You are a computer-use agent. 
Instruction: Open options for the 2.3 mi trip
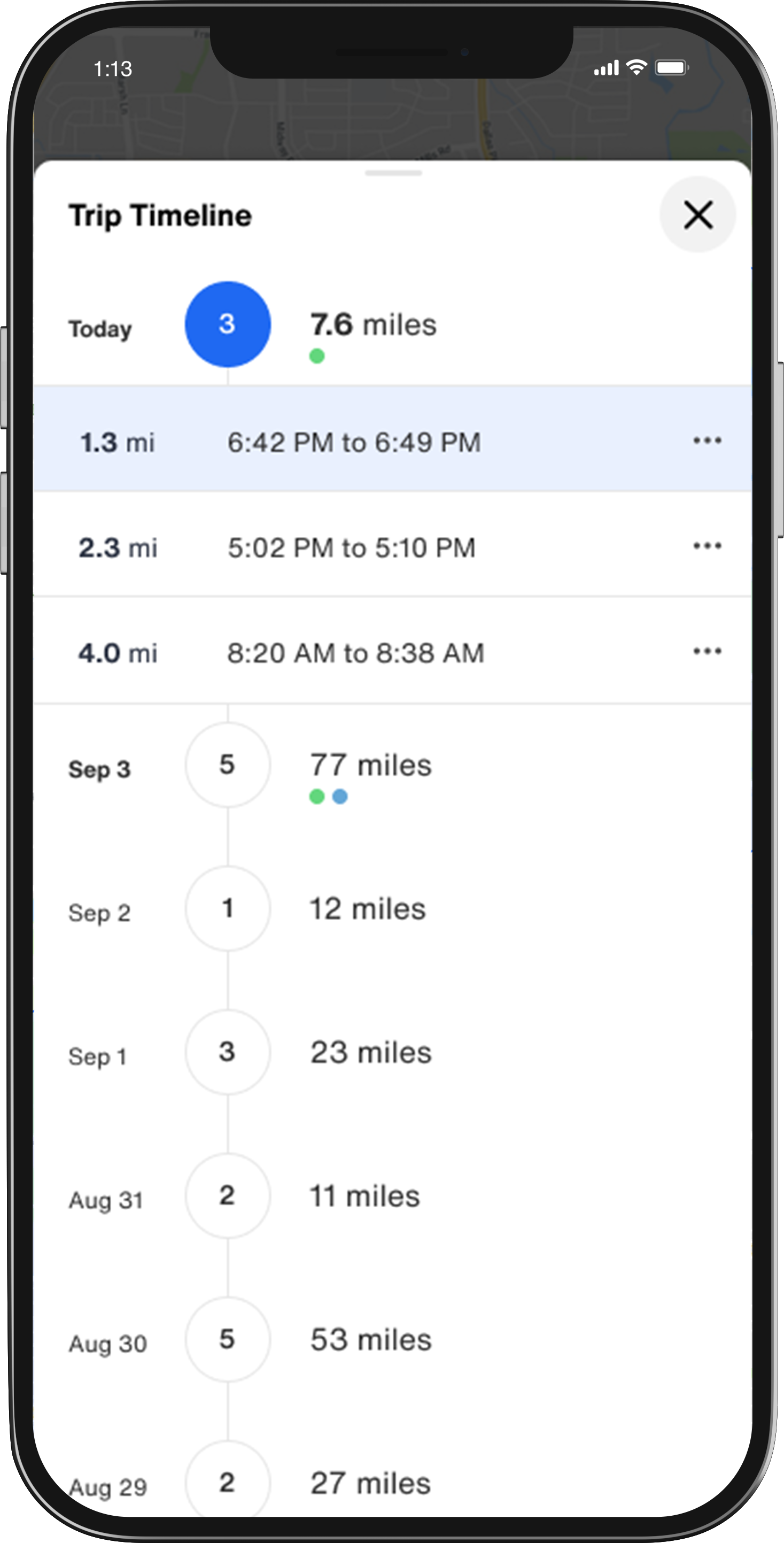coord(707,546)
